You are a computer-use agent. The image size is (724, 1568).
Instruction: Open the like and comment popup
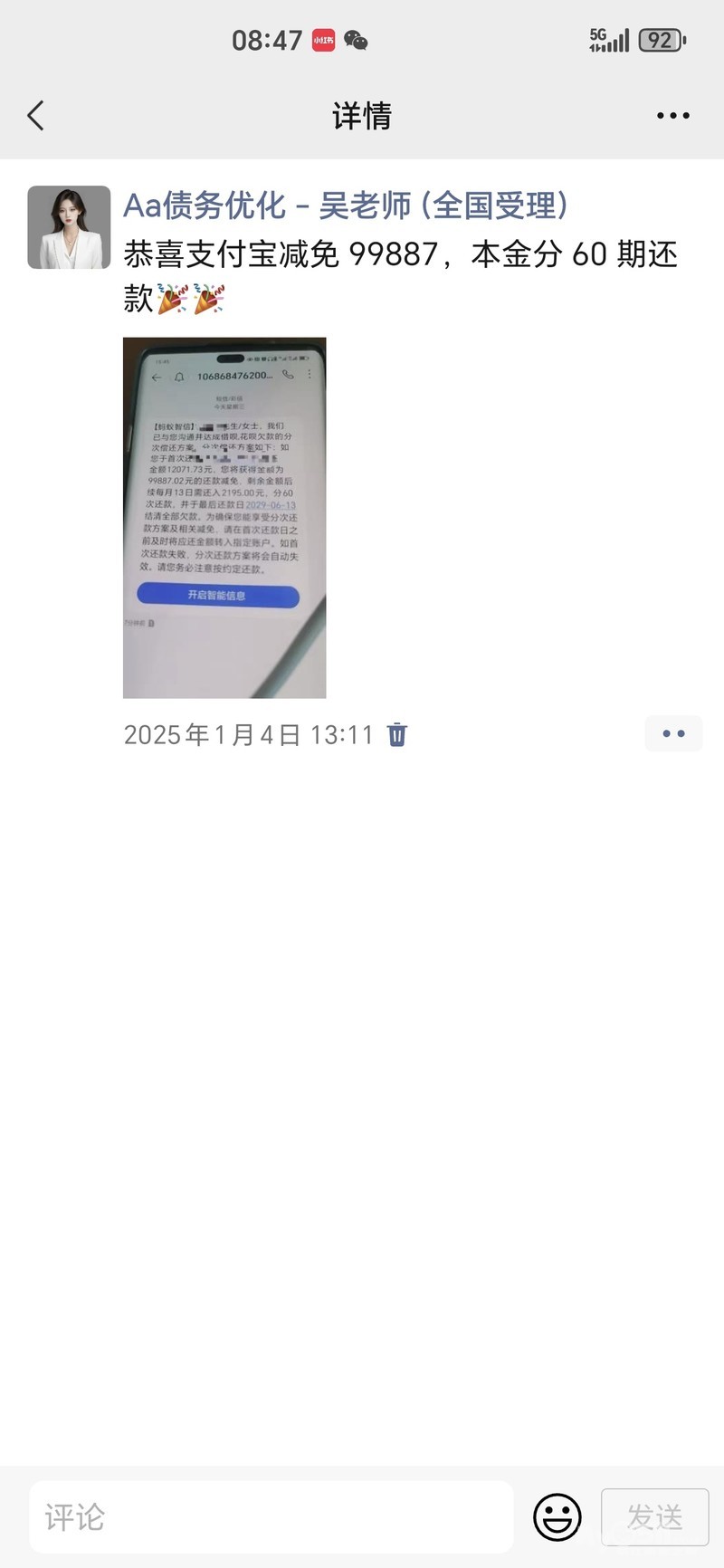pos(673,734)
